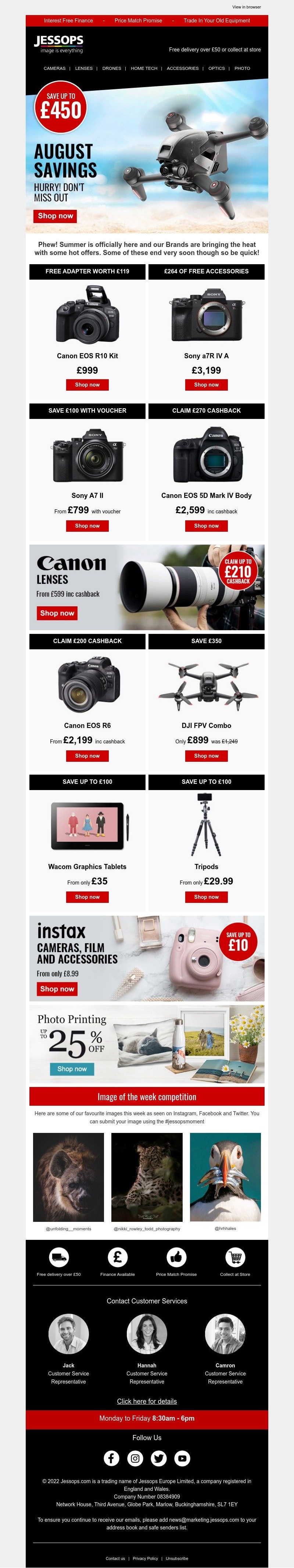Image resolution: width=294 pixels, height=1568 pixels.
Task: Select the ACCESSORIES navigation item
Action: click(183, 68)
